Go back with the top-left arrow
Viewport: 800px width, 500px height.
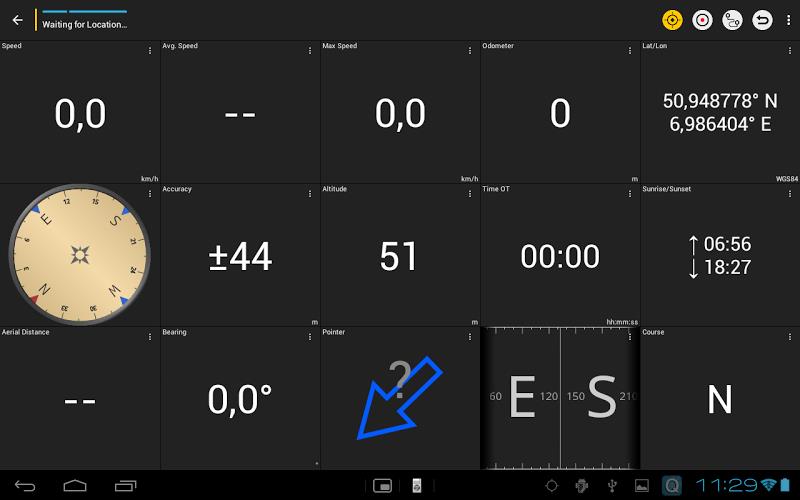17,20
